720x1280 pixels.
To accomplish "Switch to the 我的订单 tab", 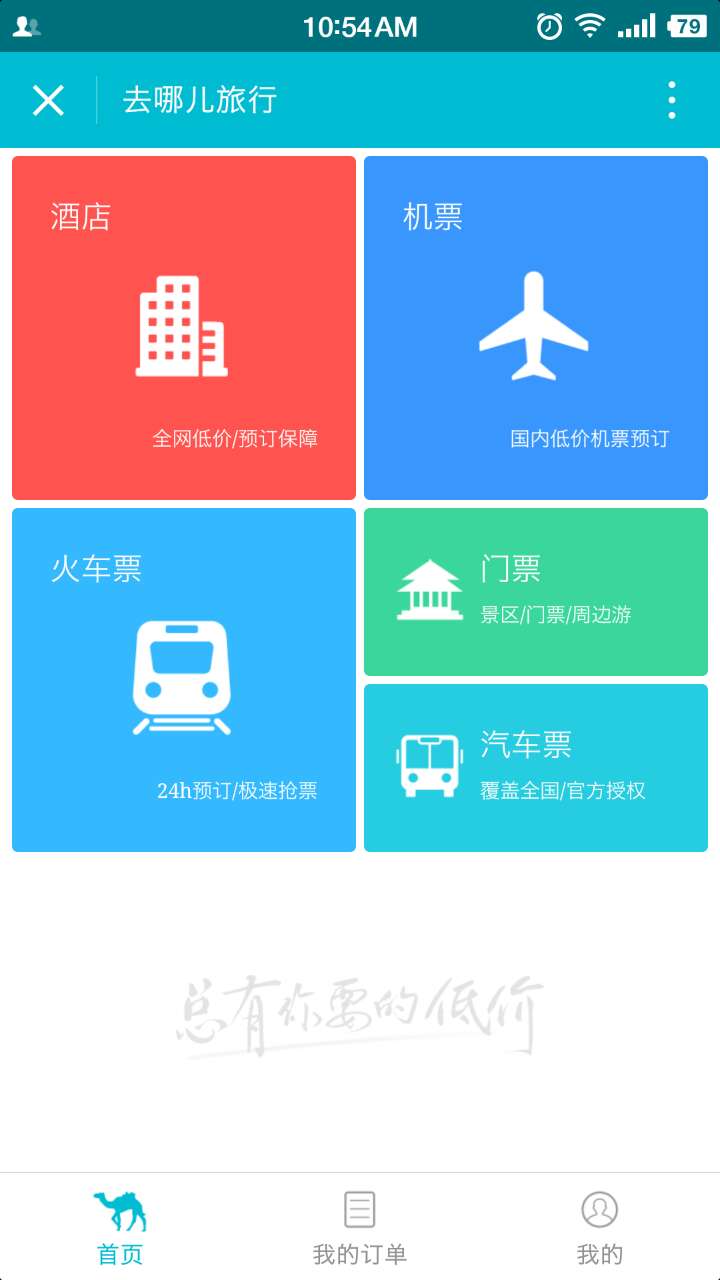I will click(360, 1227).
